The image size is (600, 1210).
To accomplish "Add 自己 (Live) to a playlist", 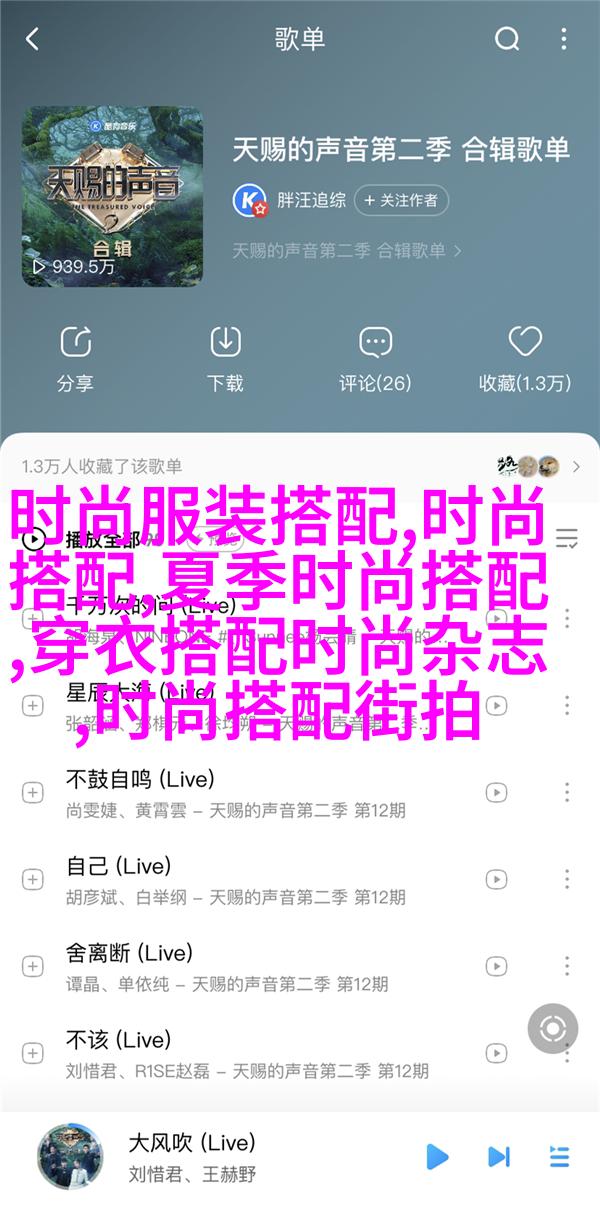I will (33, 879).
